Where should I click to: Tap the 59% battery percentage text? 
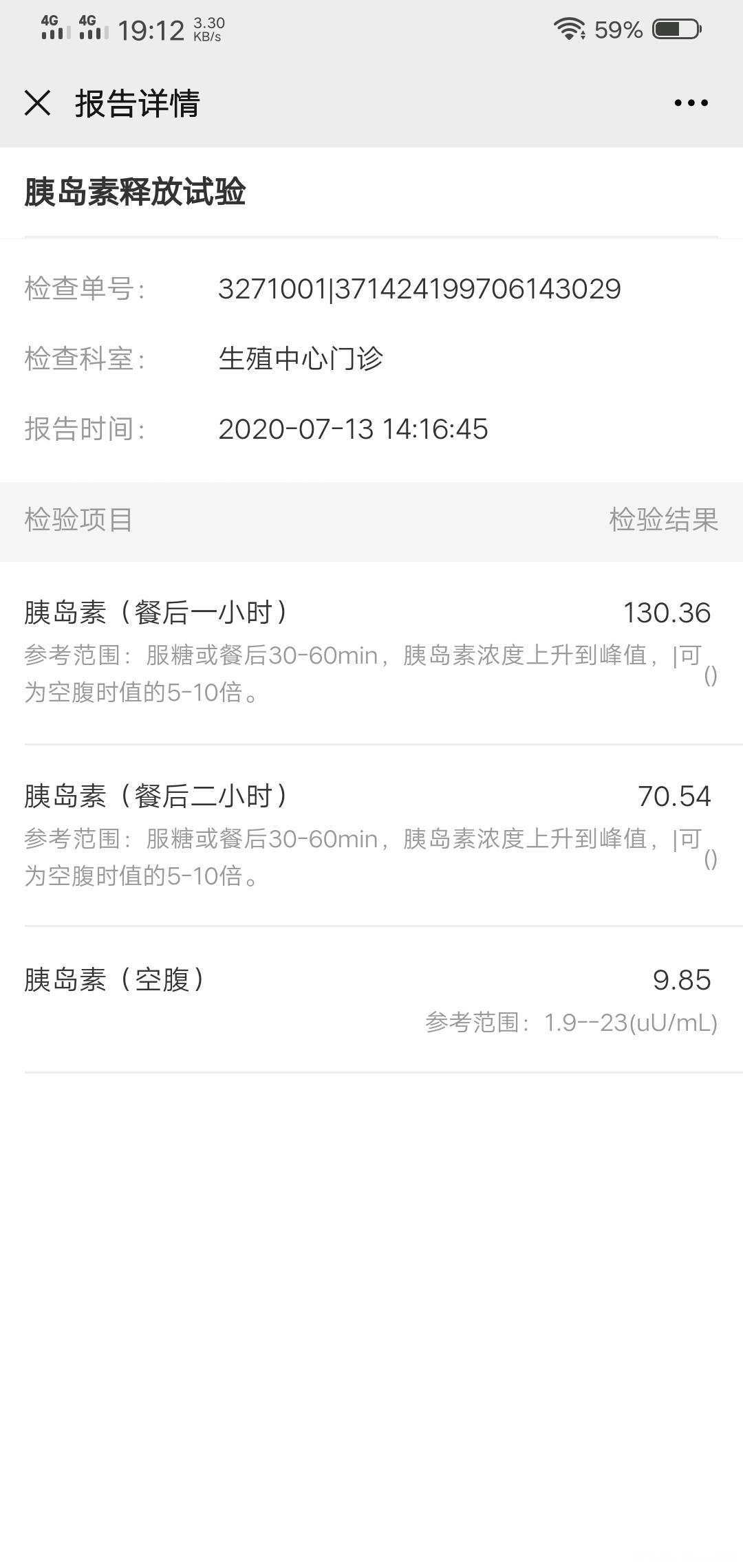tap(618, 29)
